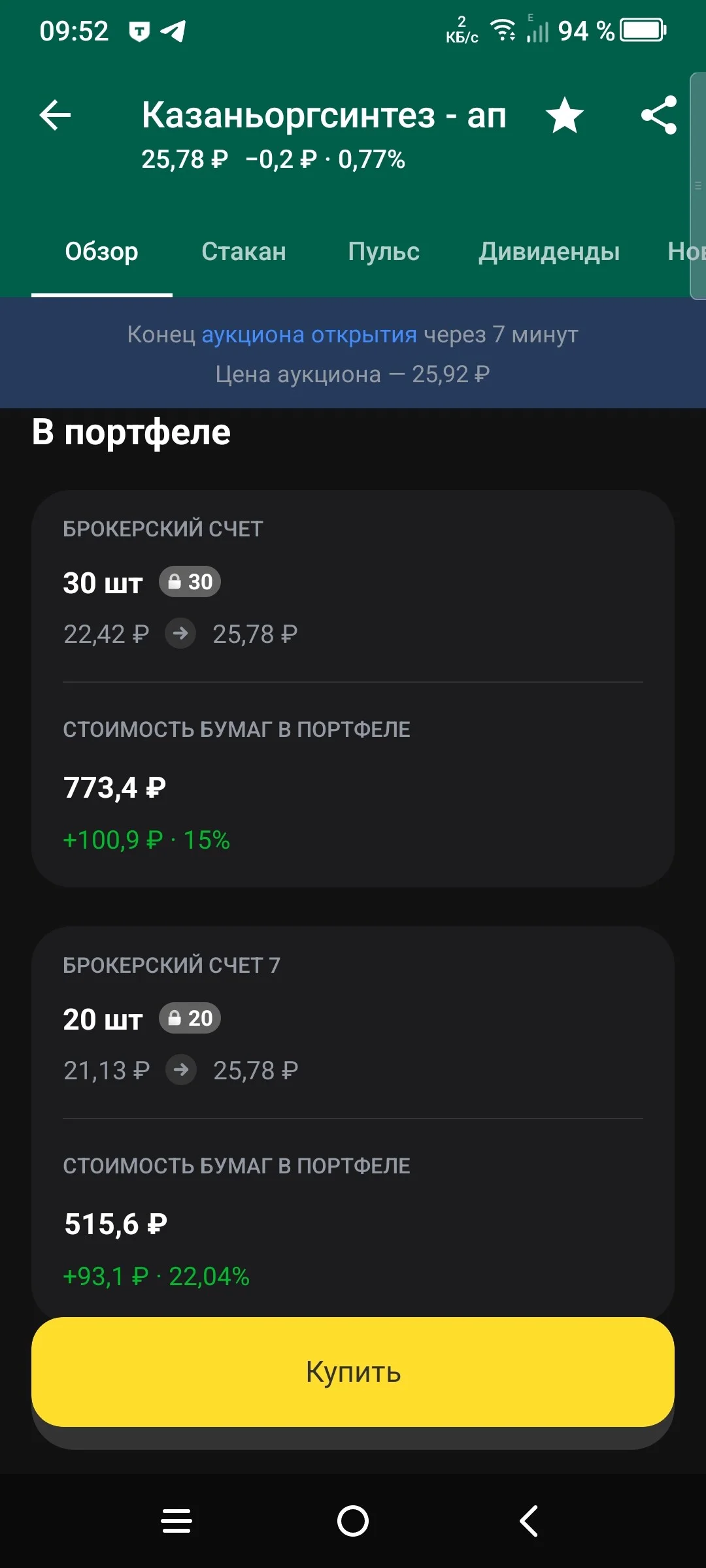Select the Обзор tab
The width and height of the screenshot is (706, 1568).
(102, 252)
